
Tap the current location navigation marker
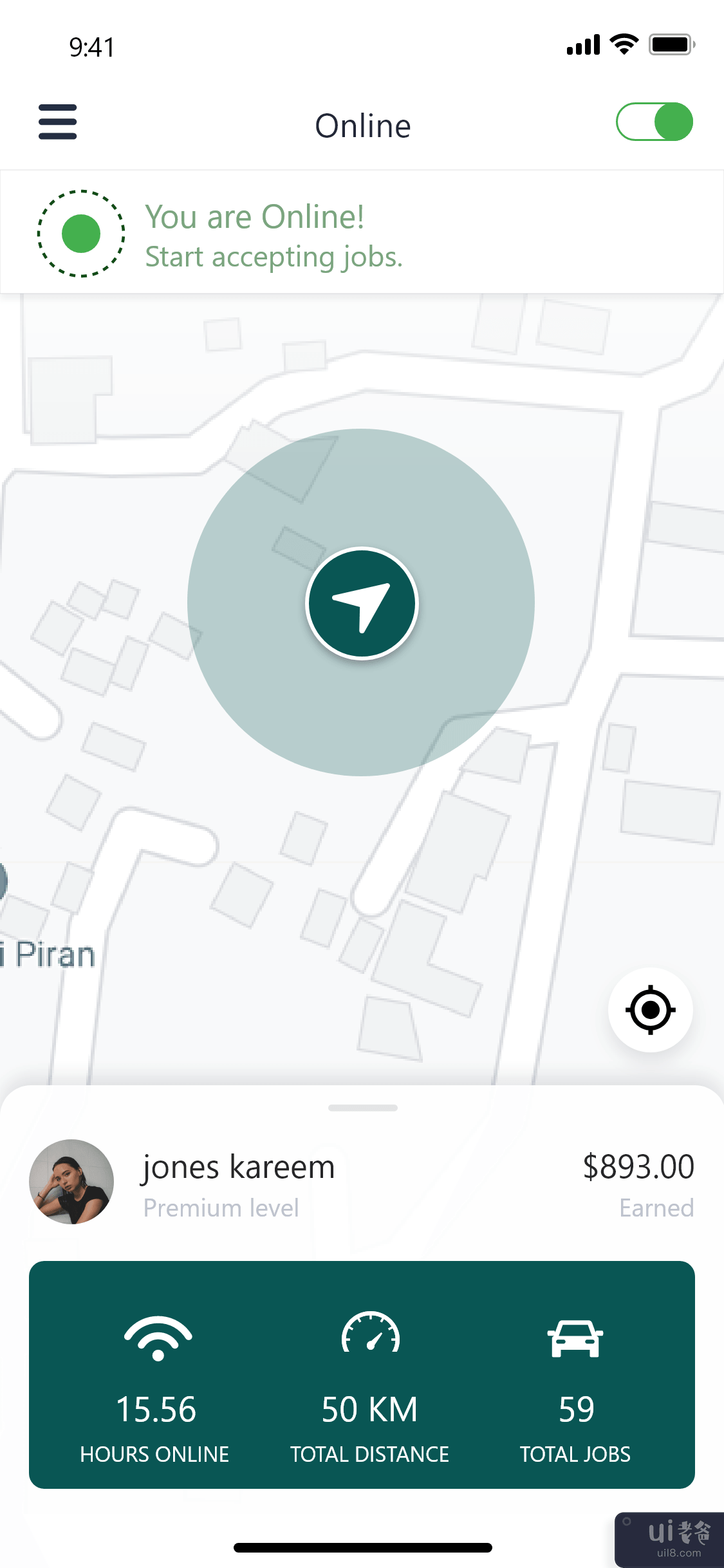tap(362, 604)
